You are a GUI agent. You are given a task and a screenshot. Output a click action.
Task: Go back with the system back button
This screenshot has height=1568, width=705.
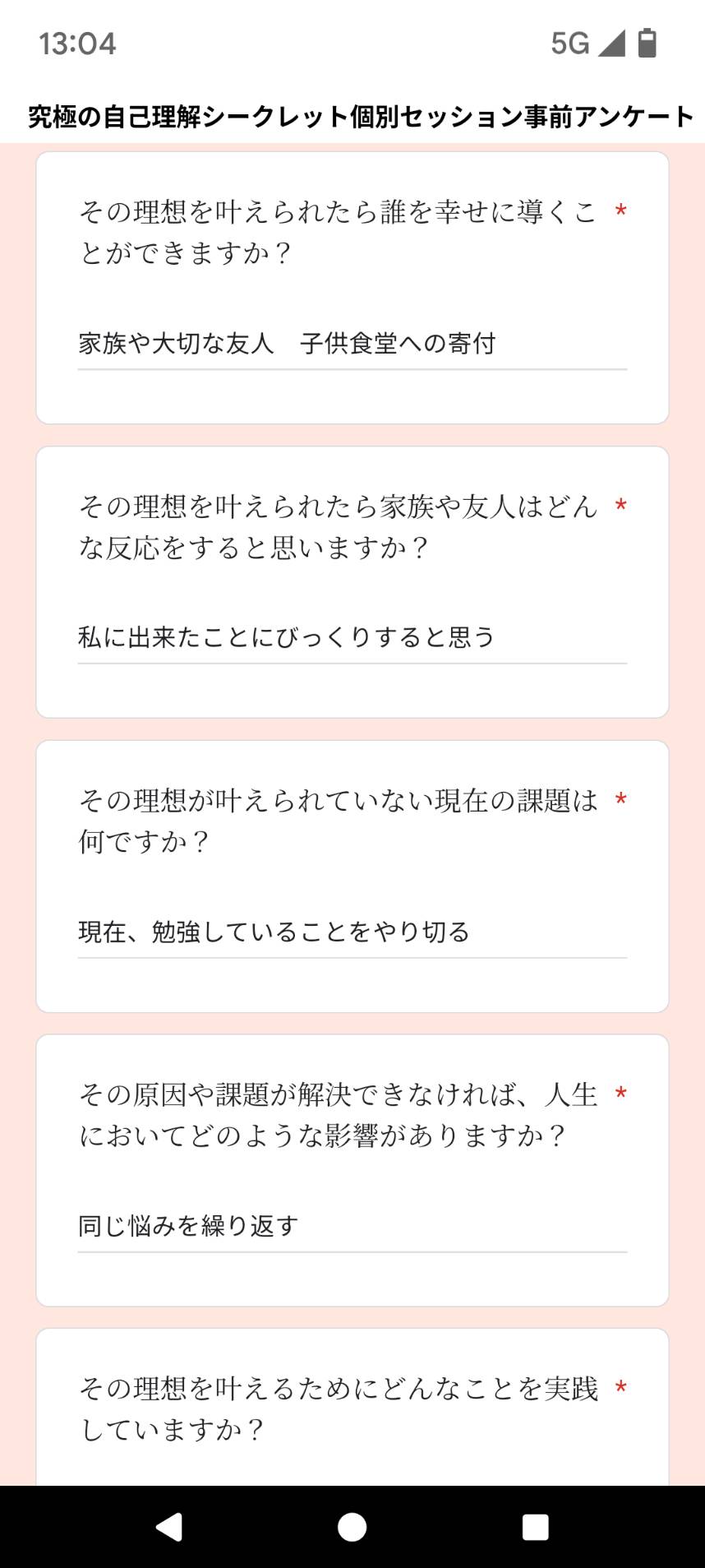(169, 1527)
